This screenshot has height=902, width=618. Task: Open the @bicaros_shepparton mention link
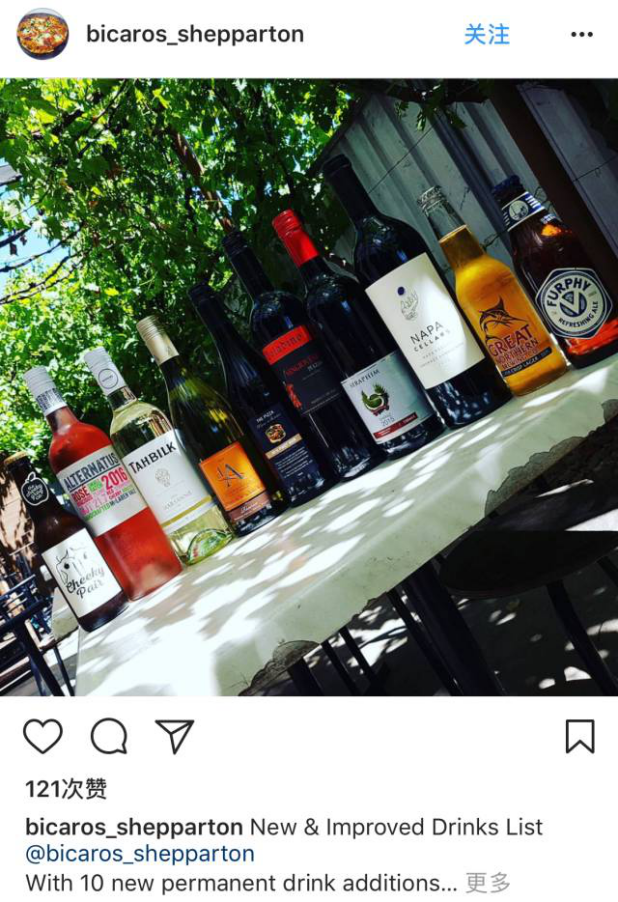pos(140,854)
